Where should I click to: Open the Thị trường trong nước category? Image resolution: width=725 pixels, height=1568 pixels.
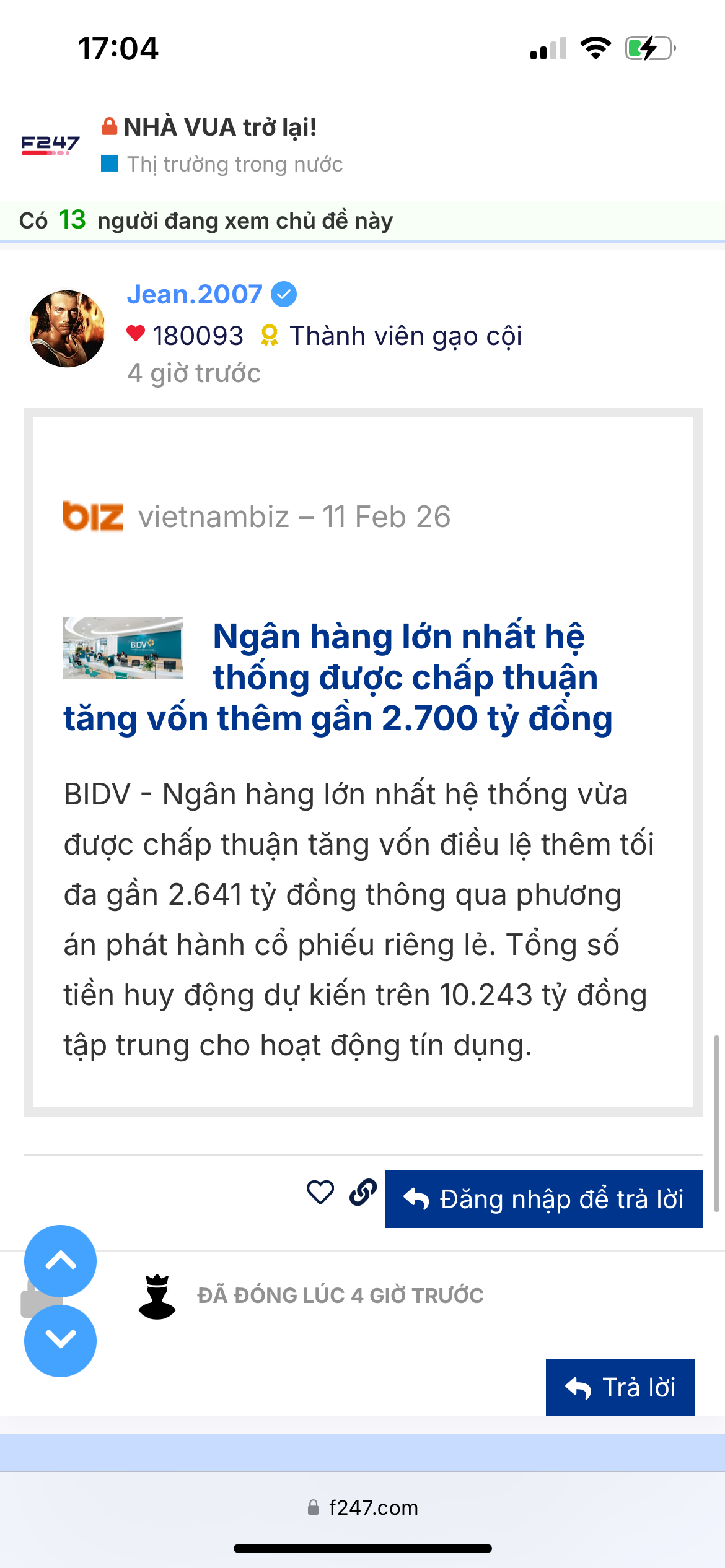[x=234, y=164]
